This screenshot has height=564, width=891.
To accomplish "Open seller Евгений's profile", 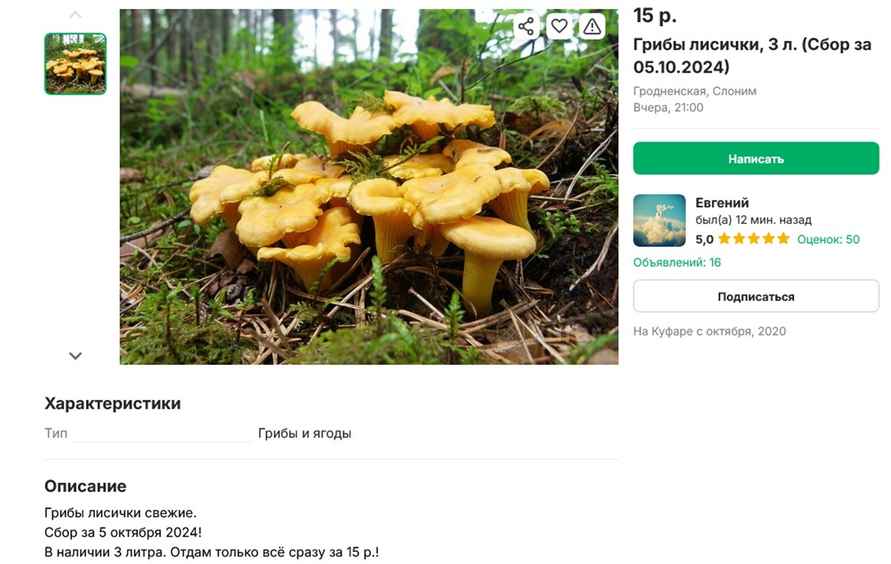I will pyautogui.click(x=722, y=203).
